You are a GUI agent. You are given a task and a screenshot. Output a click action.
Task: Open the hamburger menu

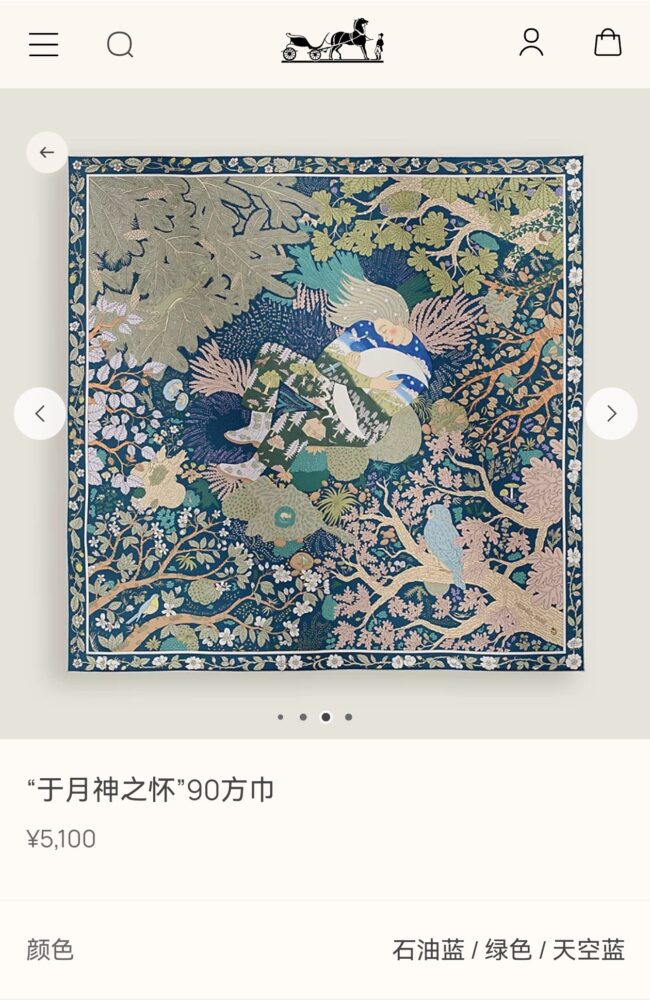click(43, 44)
